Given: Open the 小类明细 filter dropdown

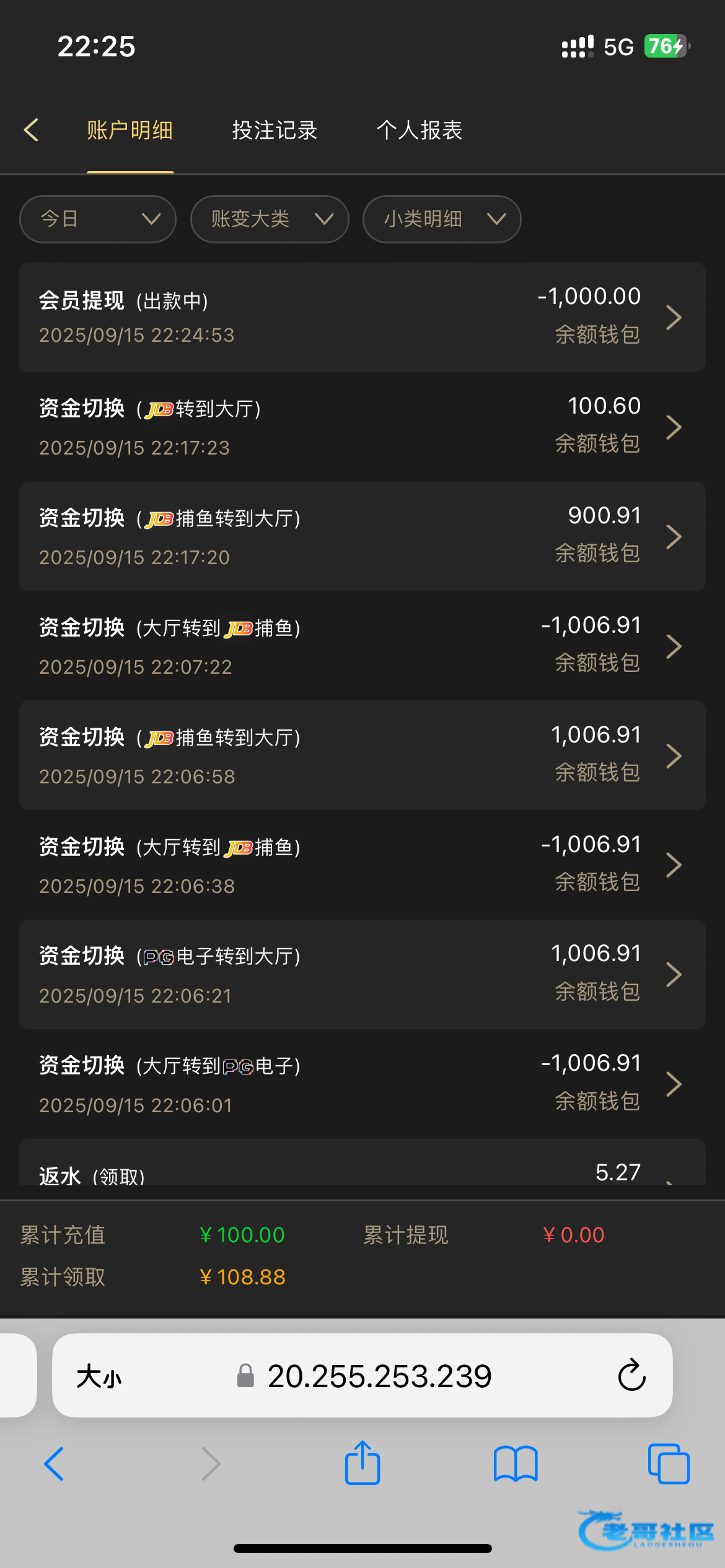Looking at the screenshot, I should coord(442,219).
